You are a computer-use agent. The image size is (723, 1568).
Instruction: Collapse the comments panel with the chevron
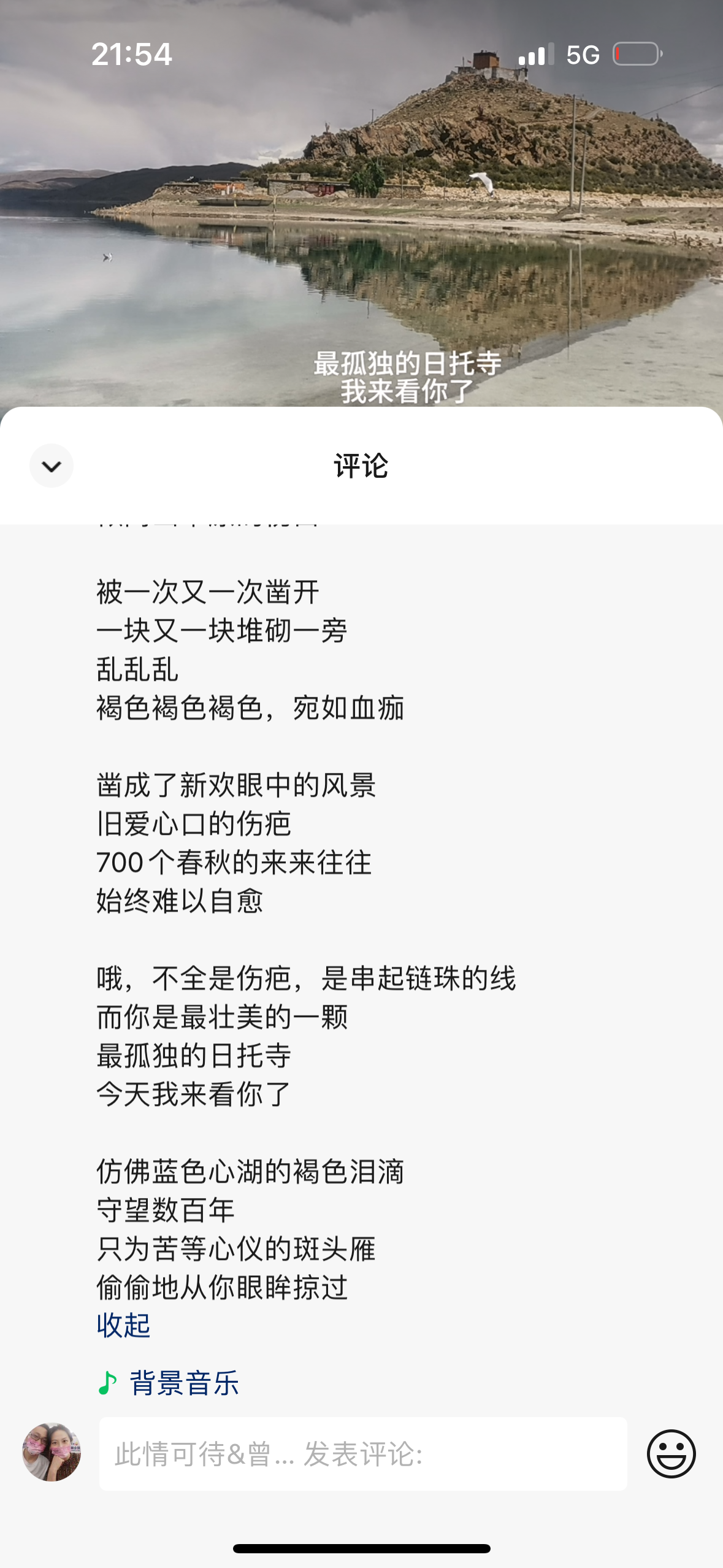(x=52, y=466)
